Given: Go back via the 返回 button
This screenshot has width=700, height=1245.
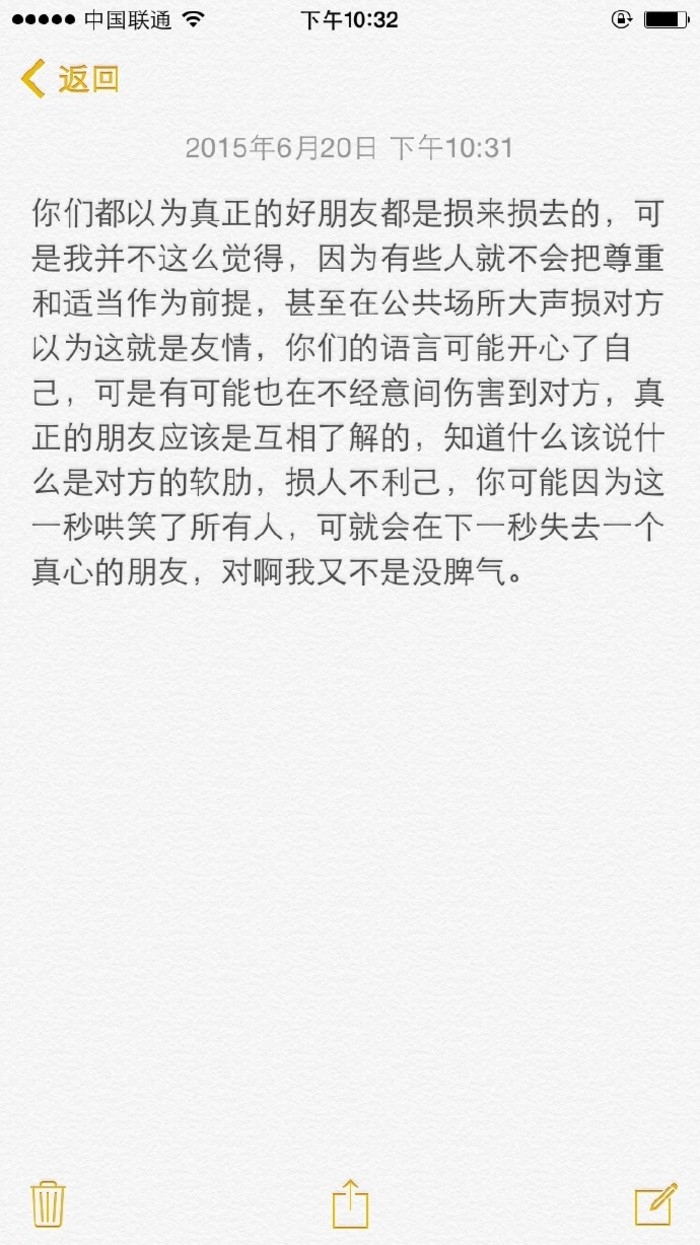Looking at the screenshot, I should [70, 78].
